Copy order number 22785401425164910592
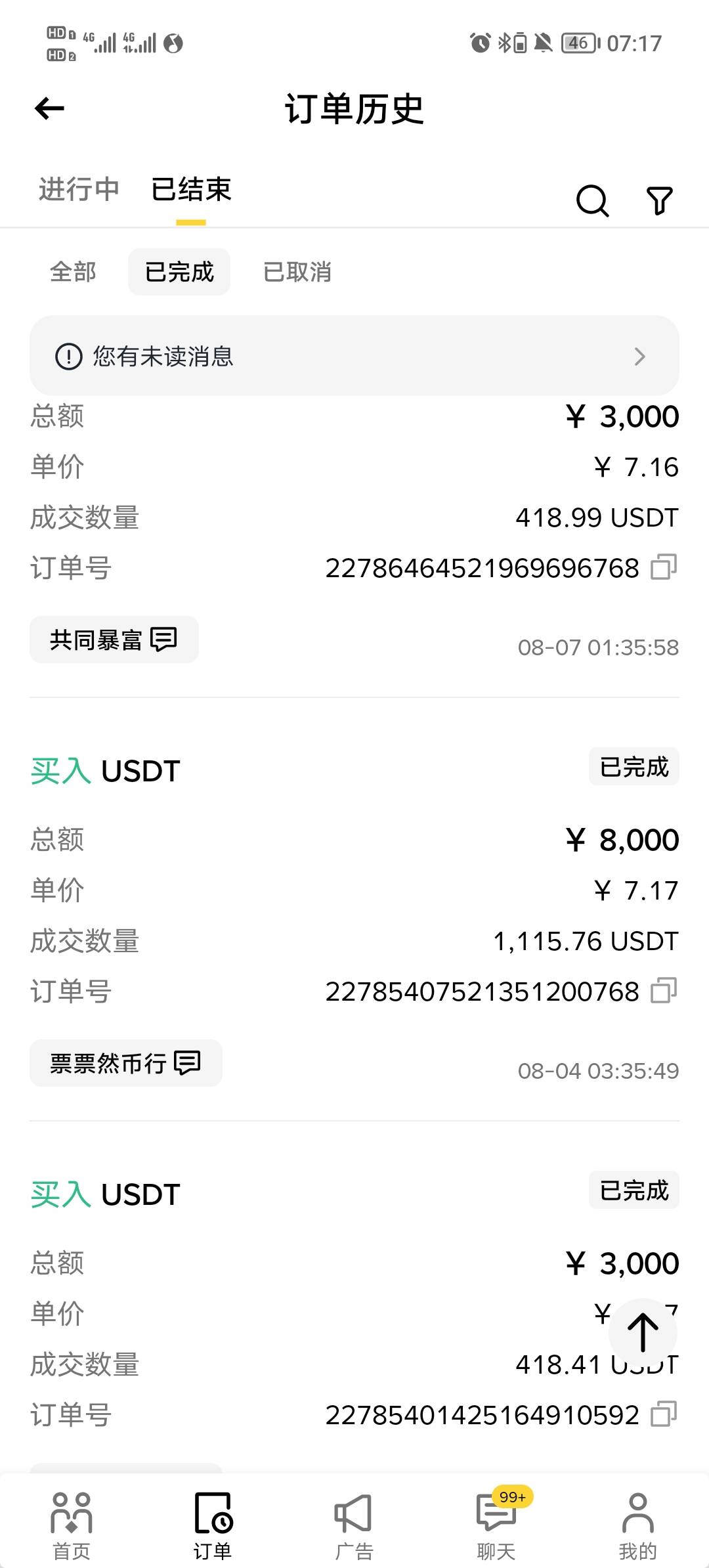The height and width of the screenshot is (1568, 709). pyautogui.click(x=663, y=1414)
